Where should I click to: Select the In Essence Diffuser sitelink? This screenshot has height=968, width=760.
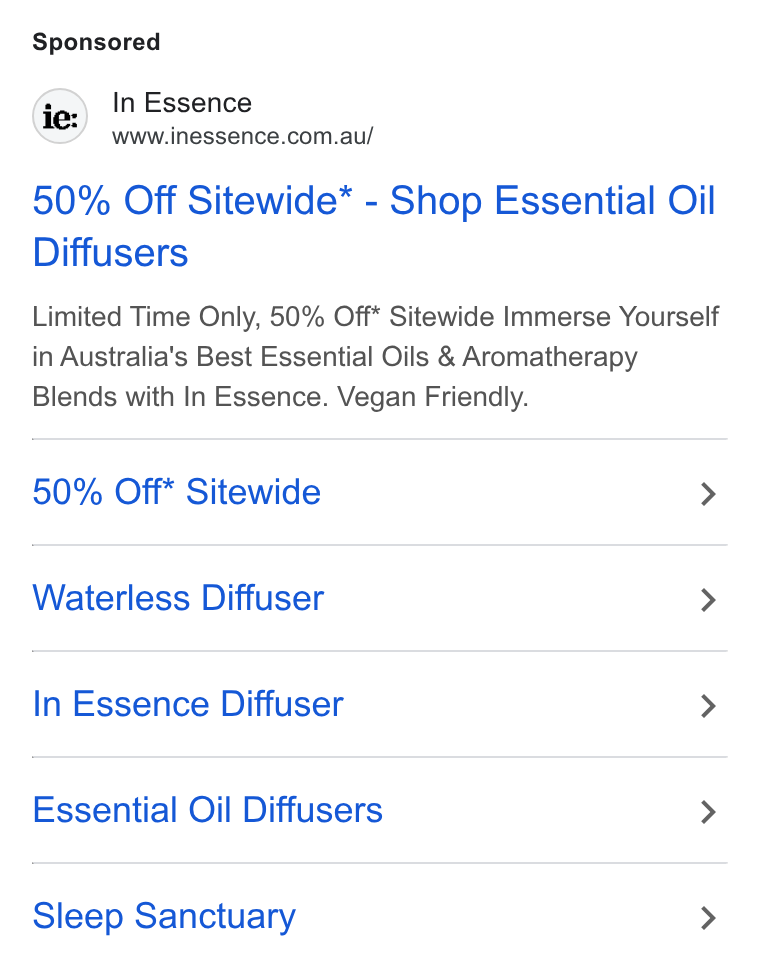(x=380, y=704)
